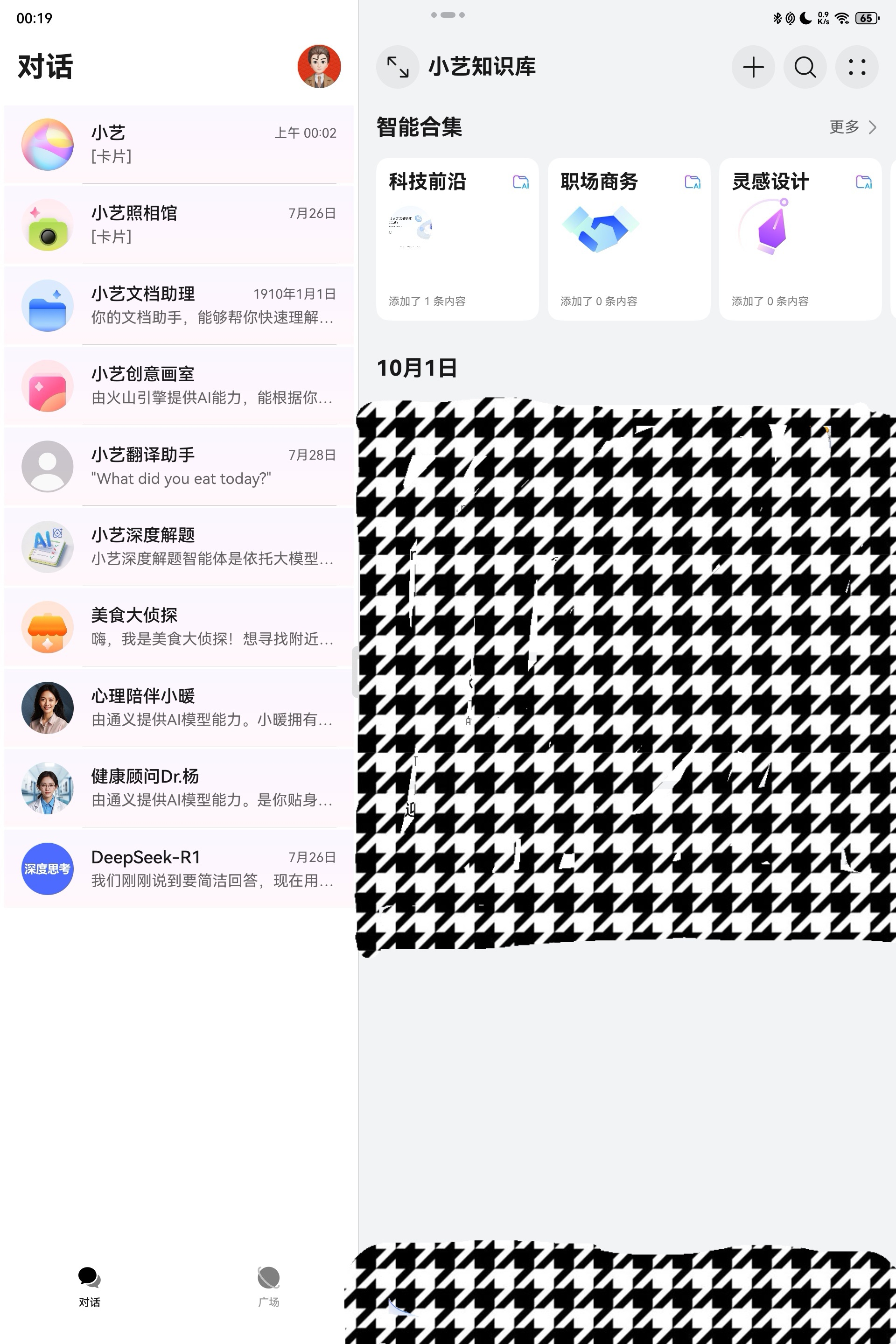Add new content with the plus icon
The width and height of the screenshot is (896, 1344).
pos(753,67)
